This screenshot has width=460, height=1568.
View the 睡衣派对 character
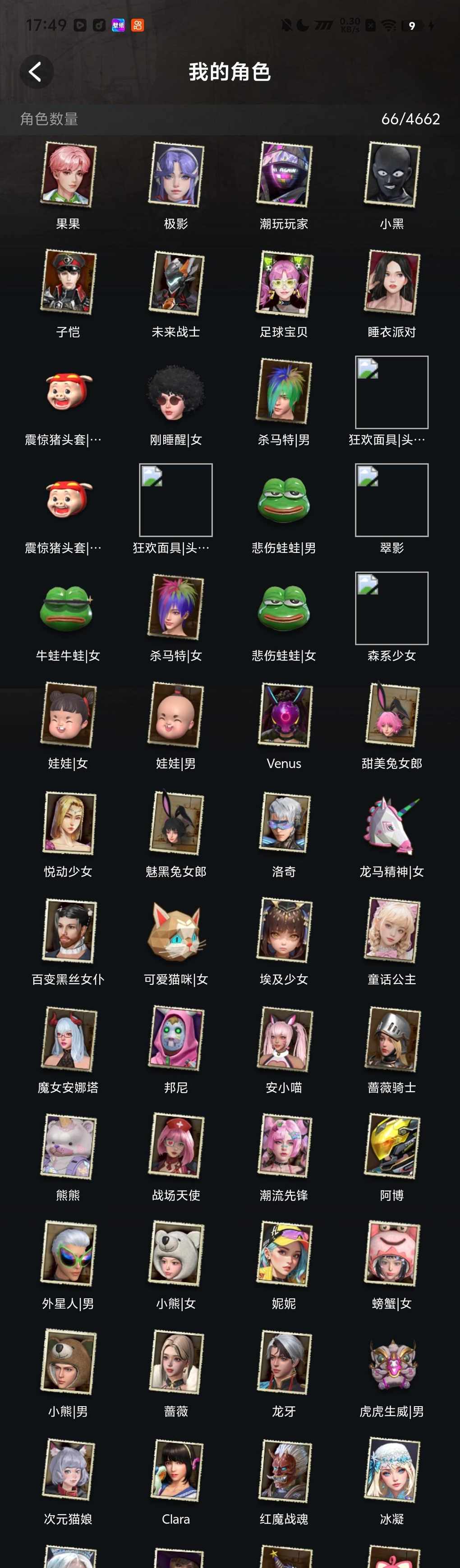point(392,283)
